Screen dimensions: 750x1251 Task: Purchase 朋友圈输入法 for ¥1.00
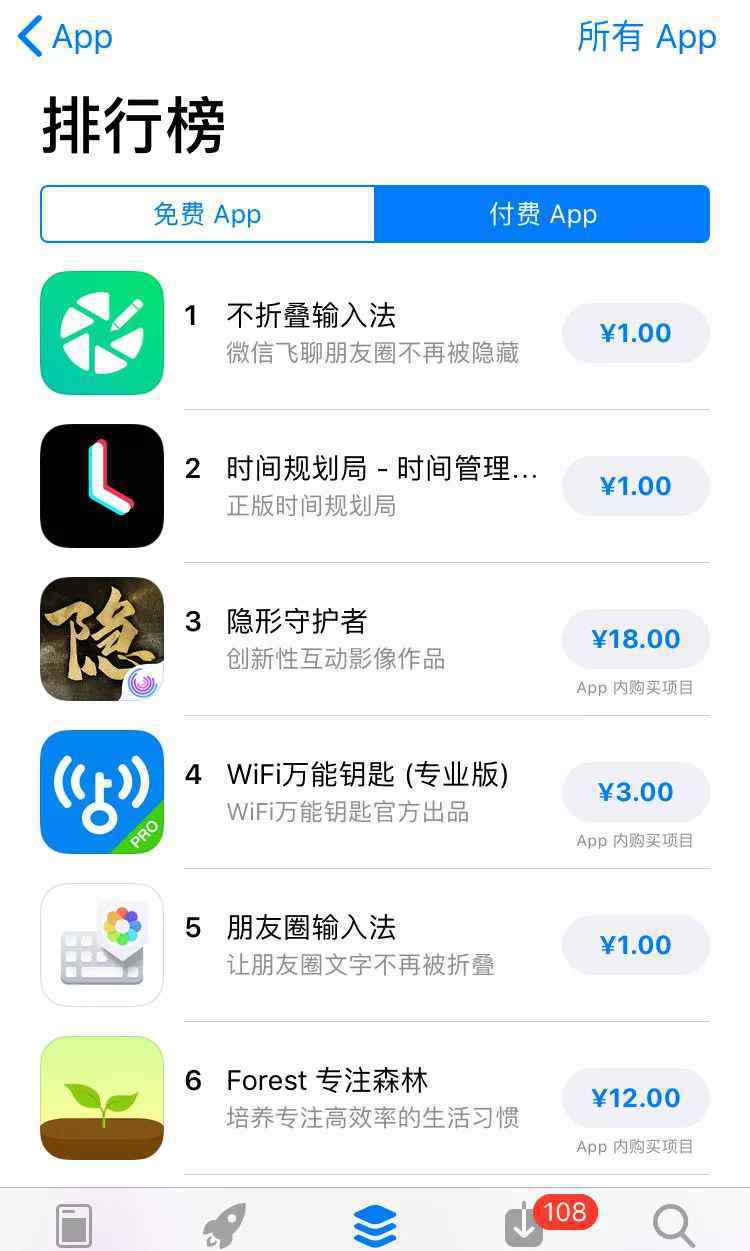point(635,945)
